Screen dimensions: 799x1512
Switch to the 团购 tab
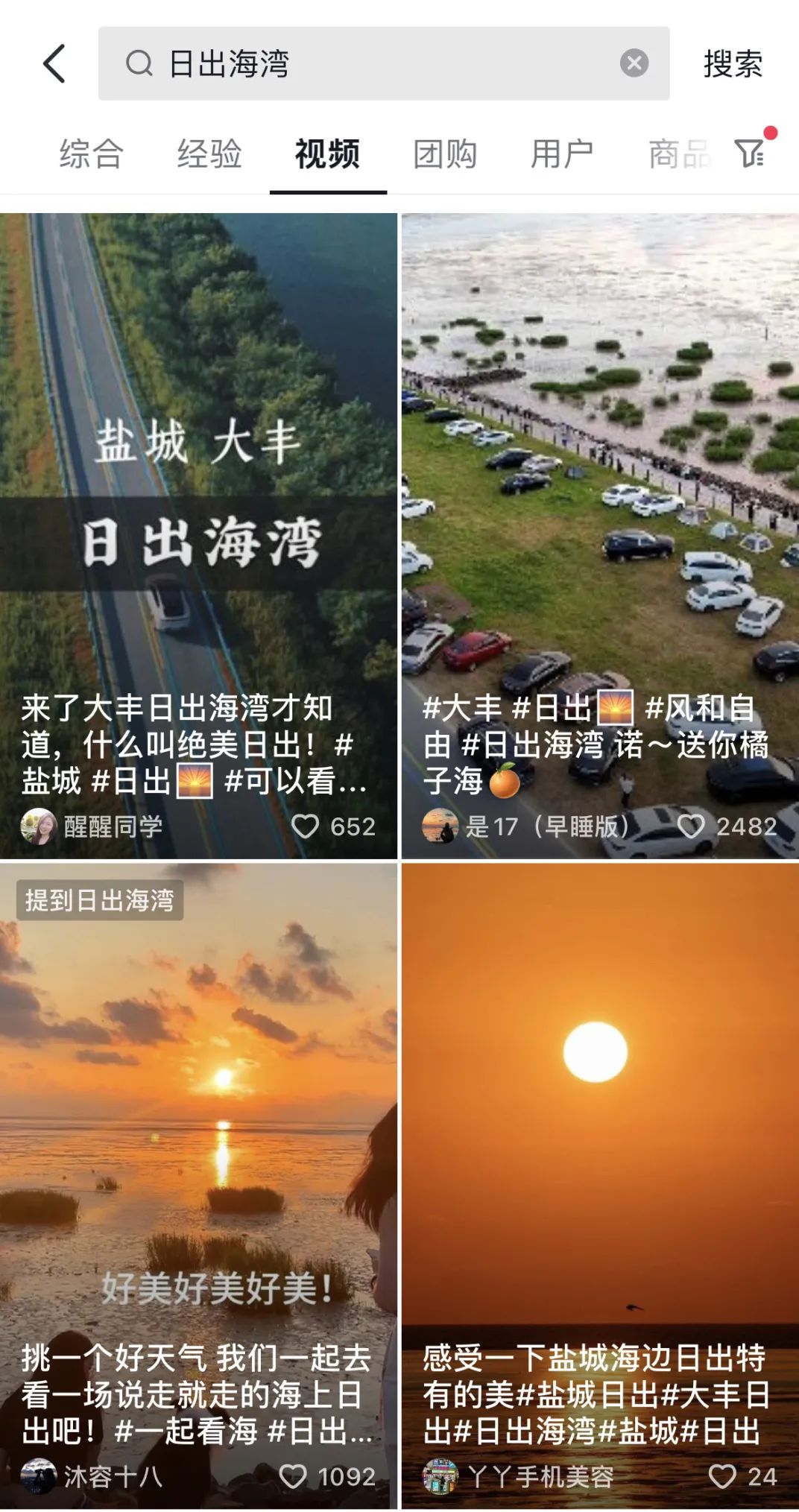click(445, 154)
